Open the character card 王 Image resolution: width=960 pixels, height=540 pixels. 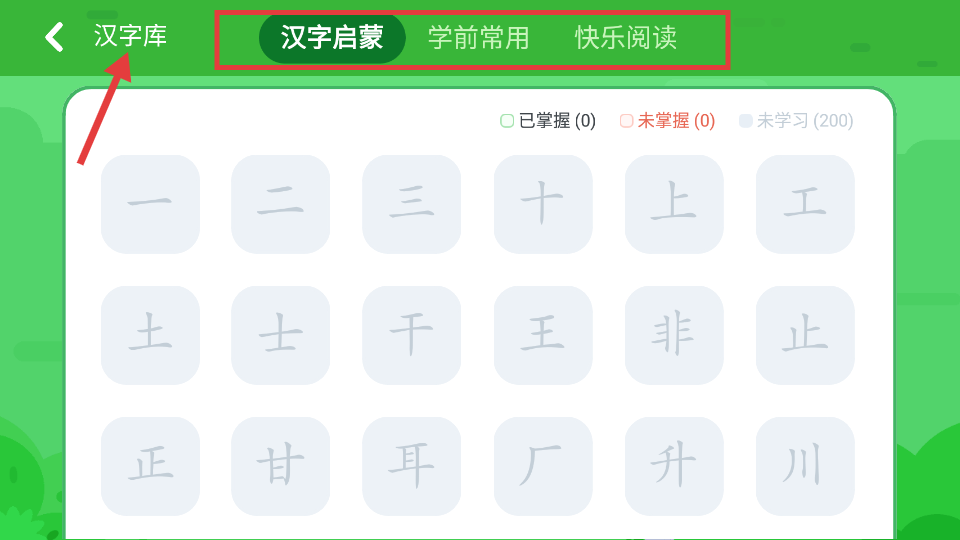click(x=543, y=335)
